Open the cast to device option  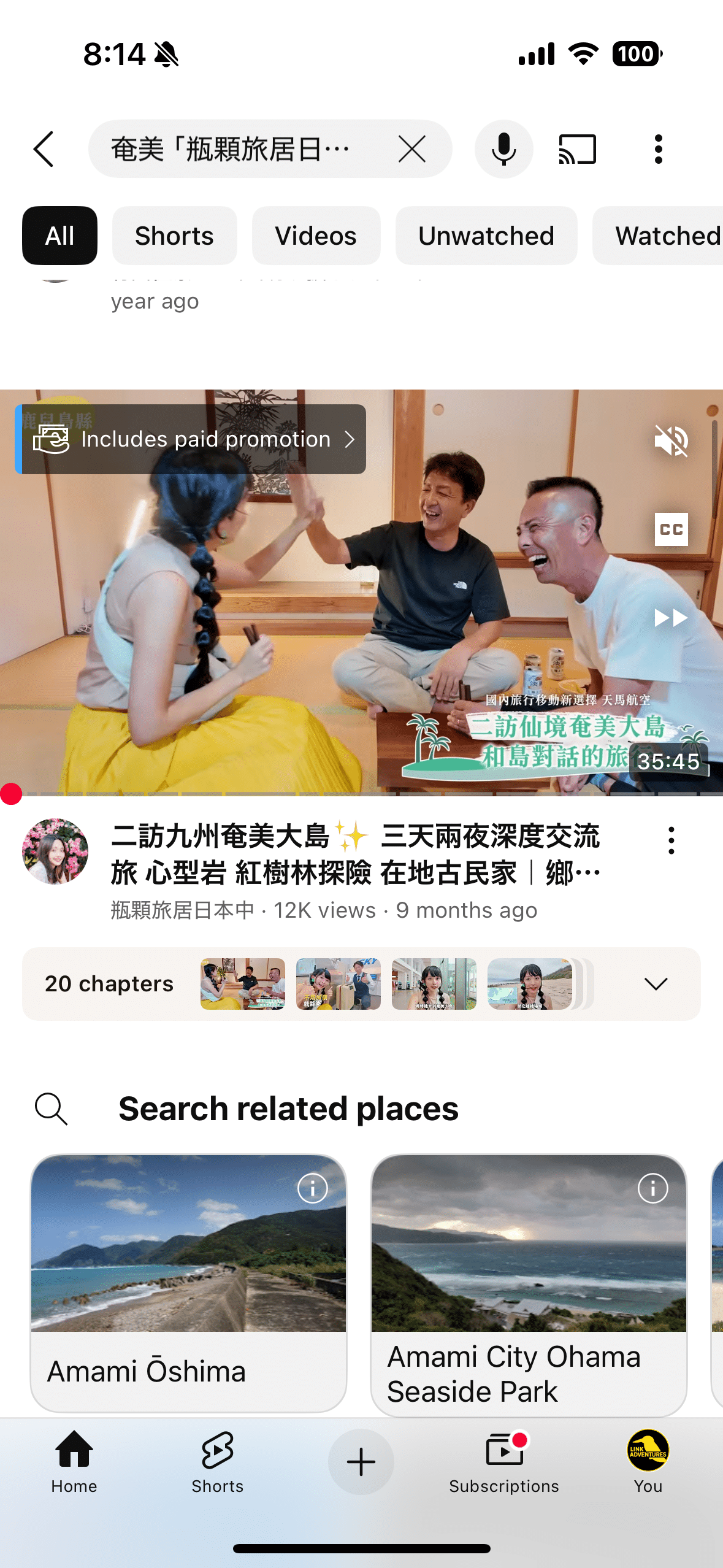tap(577, 149)
